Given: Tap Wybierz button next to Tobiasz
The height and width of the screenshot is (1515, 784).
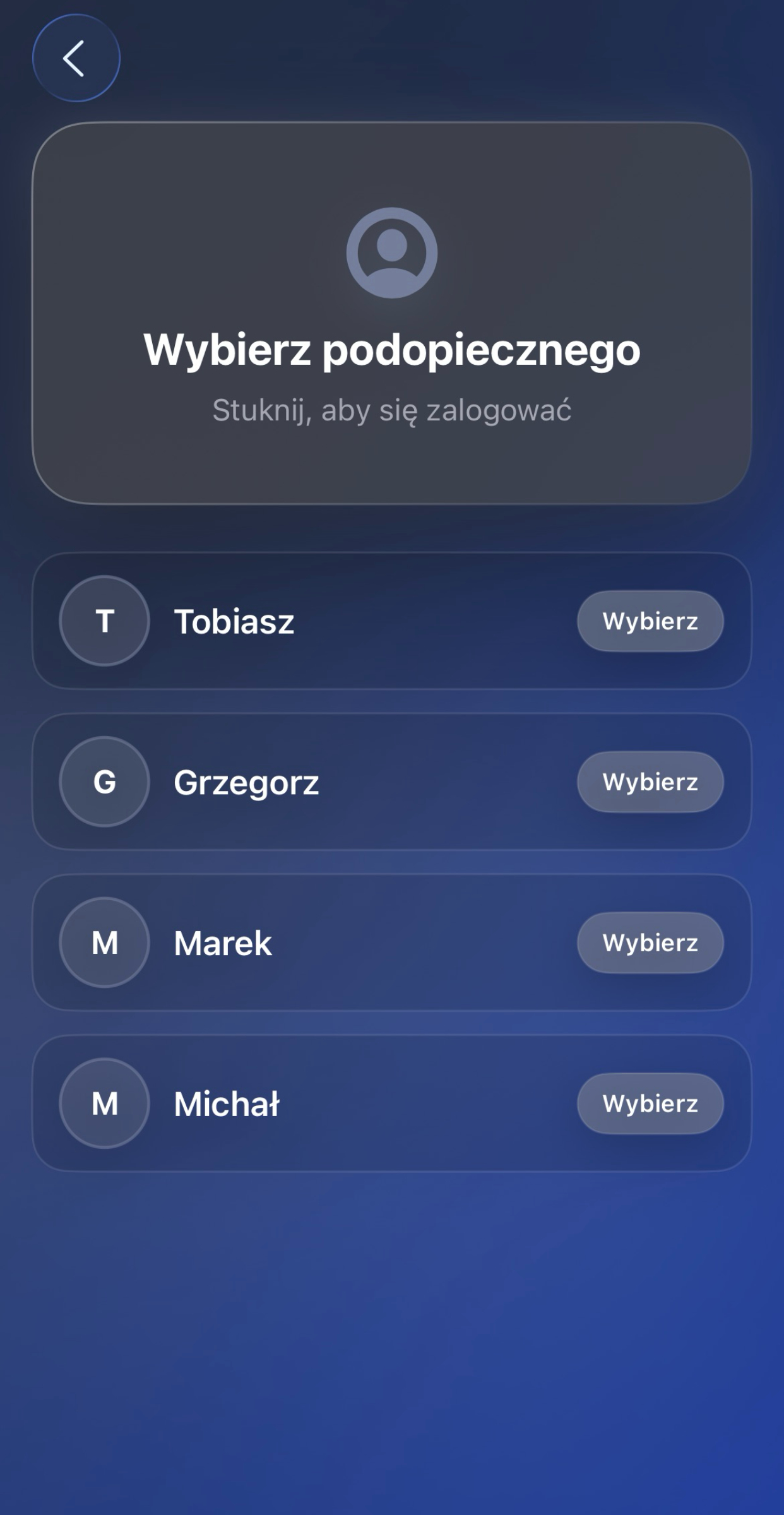Looking at the screenshot, I should click(x=650, y=621).
